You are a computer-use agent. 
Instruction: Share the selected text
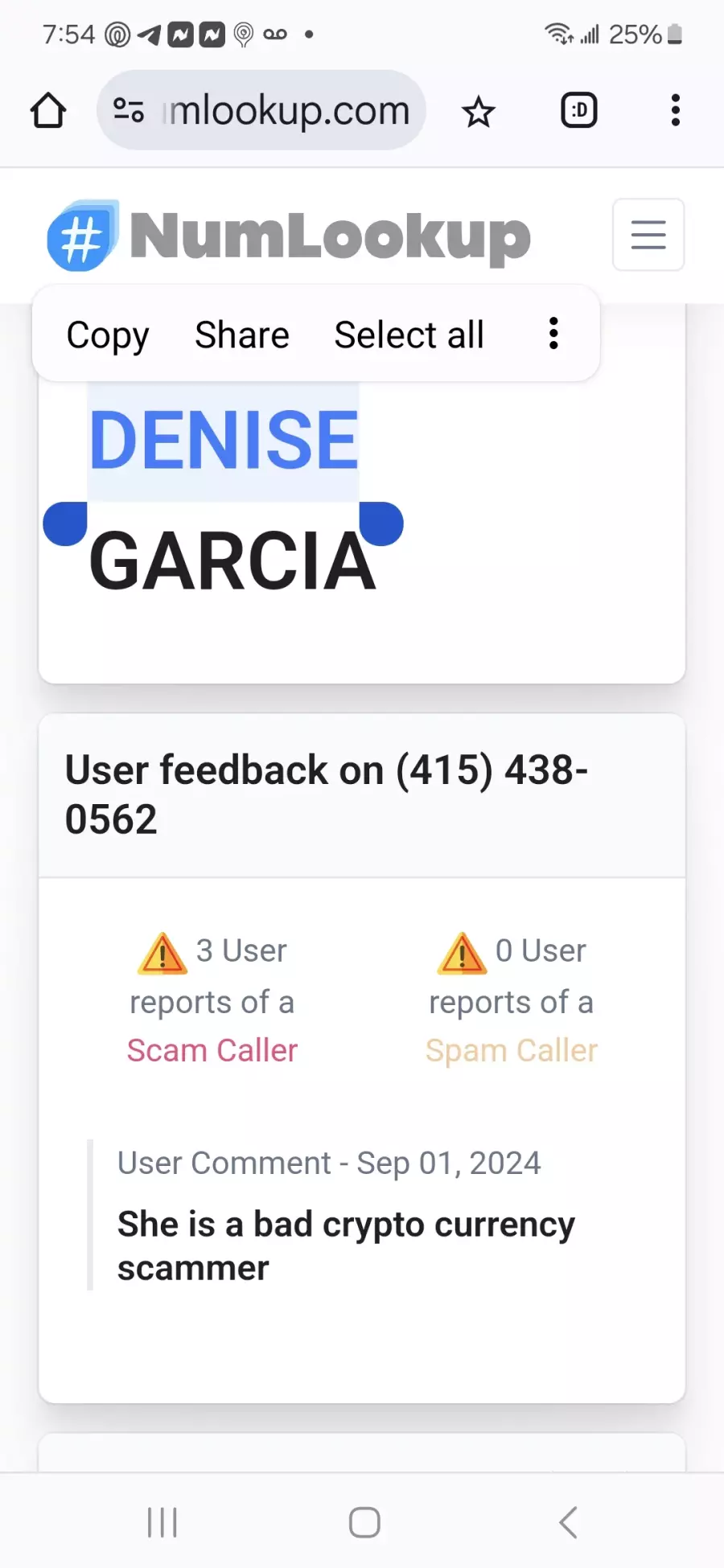242,335
